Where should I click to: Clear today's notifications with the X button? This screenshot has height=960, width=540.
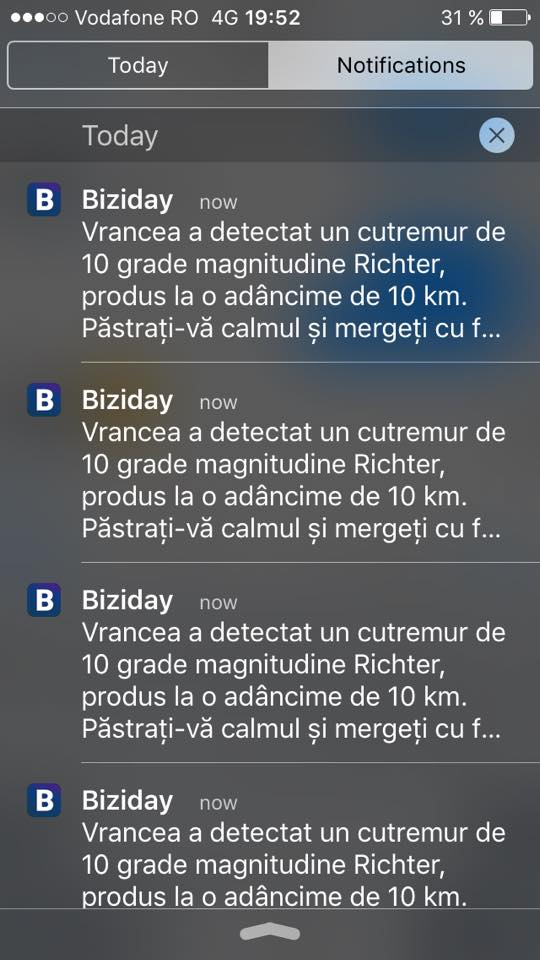click(x=497, y=135)
